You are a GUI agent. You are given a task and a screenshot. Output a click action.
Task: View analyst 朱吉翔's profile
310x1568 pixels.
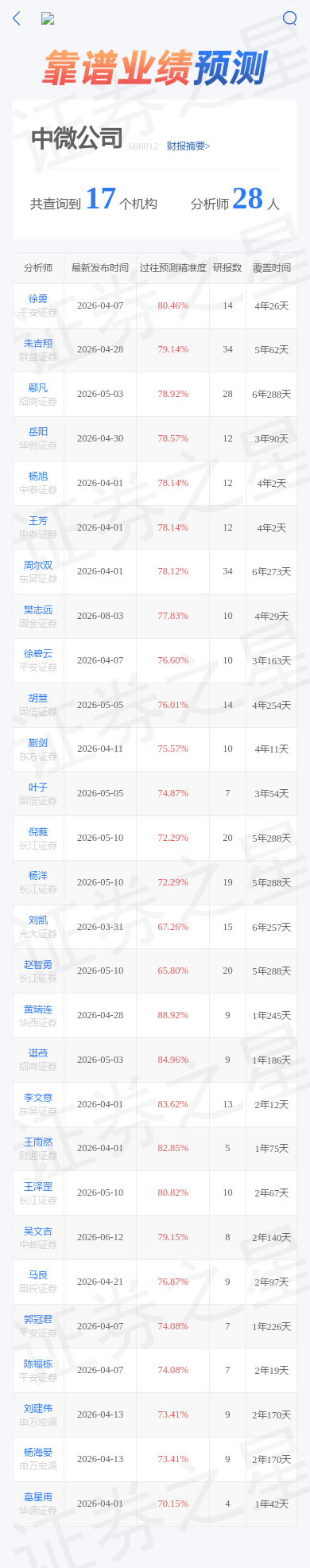click(x=38, y=344)
